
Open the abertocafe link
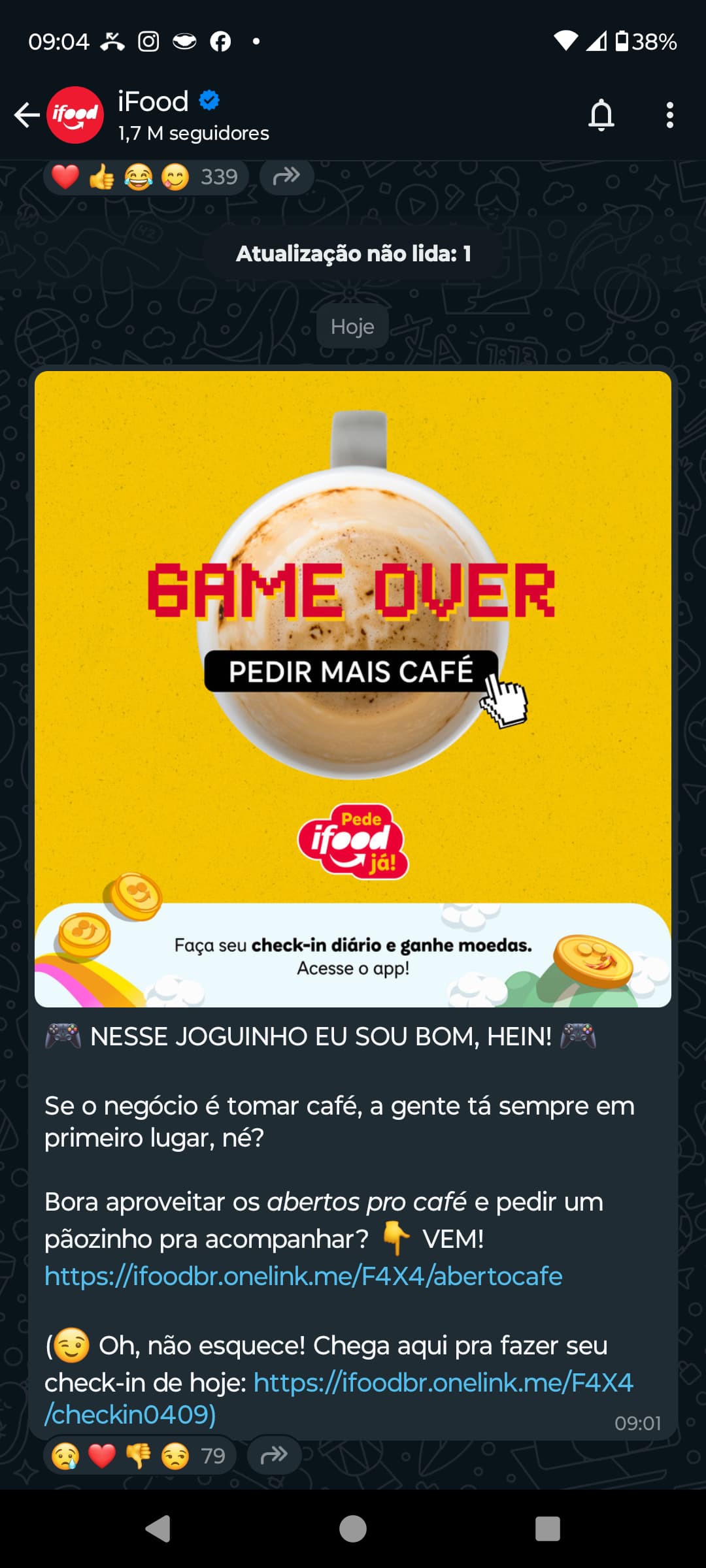(303, 1276)
